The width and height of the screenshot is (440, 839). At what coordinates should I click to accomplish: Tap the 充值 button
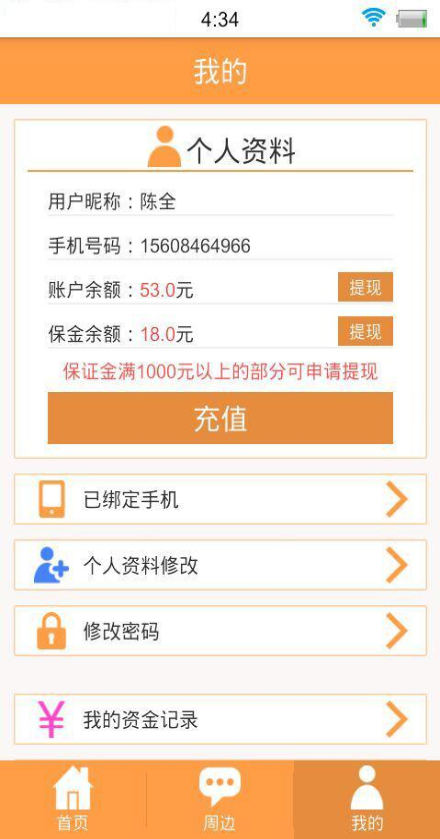[220, 418]
